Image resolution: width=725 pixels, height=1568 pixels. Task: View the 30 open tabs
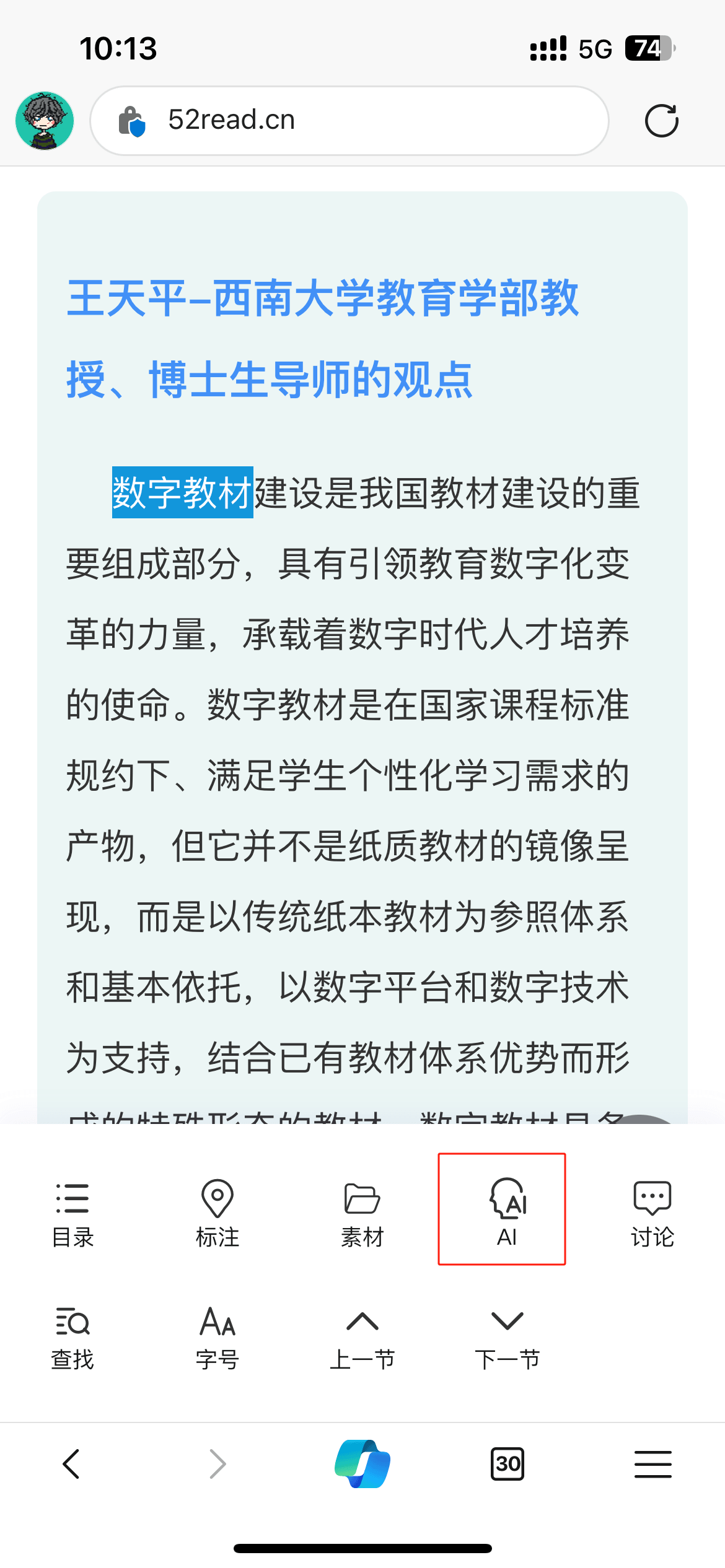[x=507, y=1464]
